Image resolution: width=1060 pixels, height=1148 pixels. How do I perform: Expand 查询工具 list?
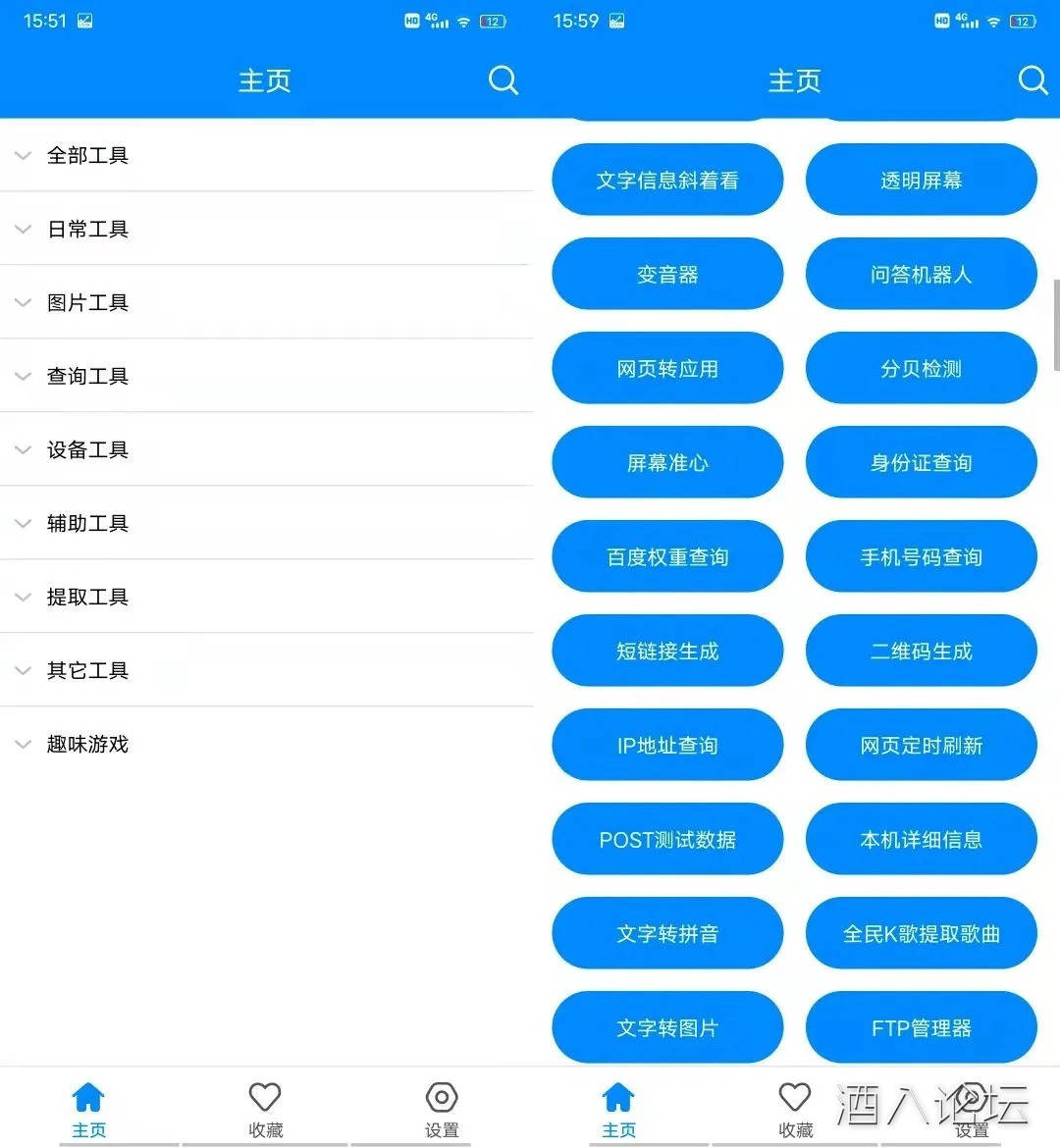pyautogui.click(x=88, y=376)
